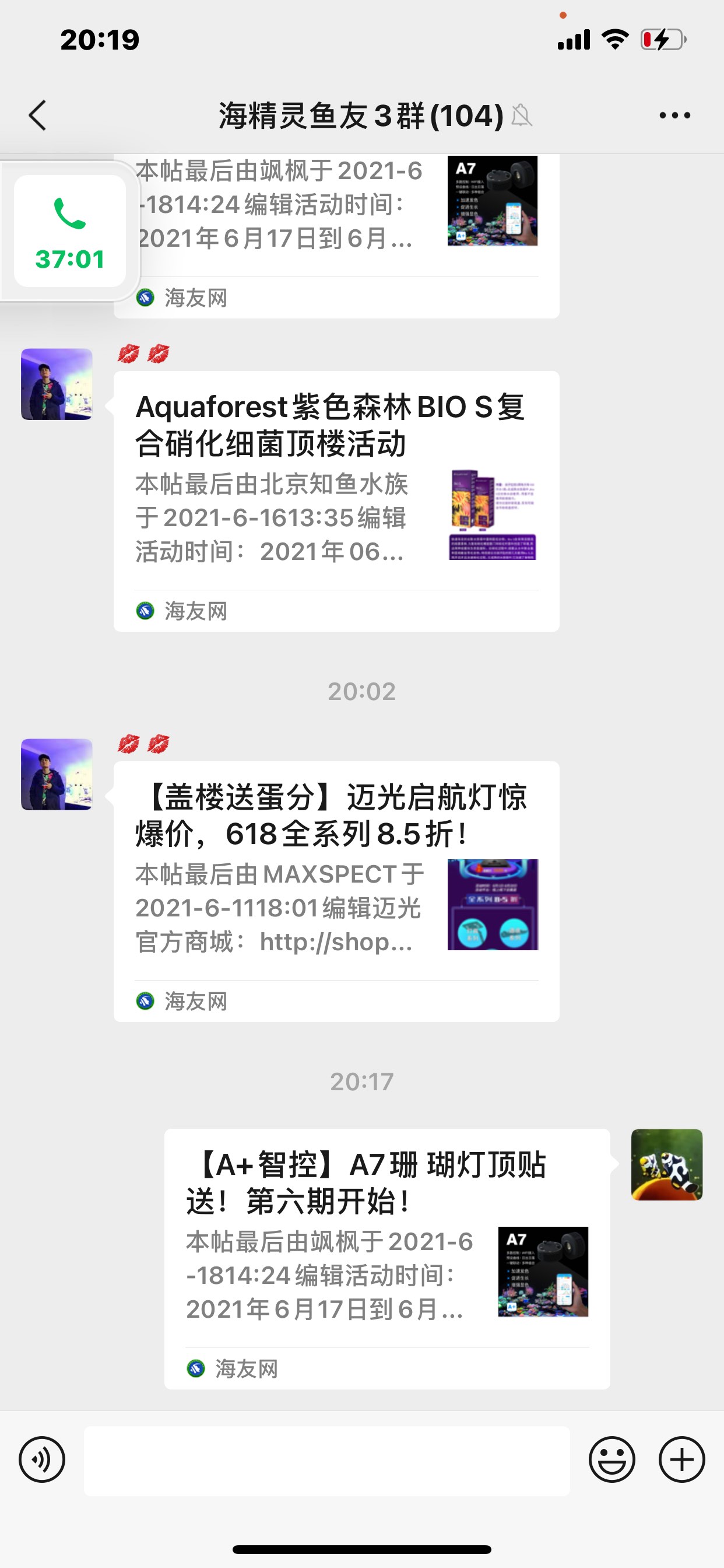Focus the message text field
The width and height of the screenshot is (724, 1568).
click(326, 1460)
